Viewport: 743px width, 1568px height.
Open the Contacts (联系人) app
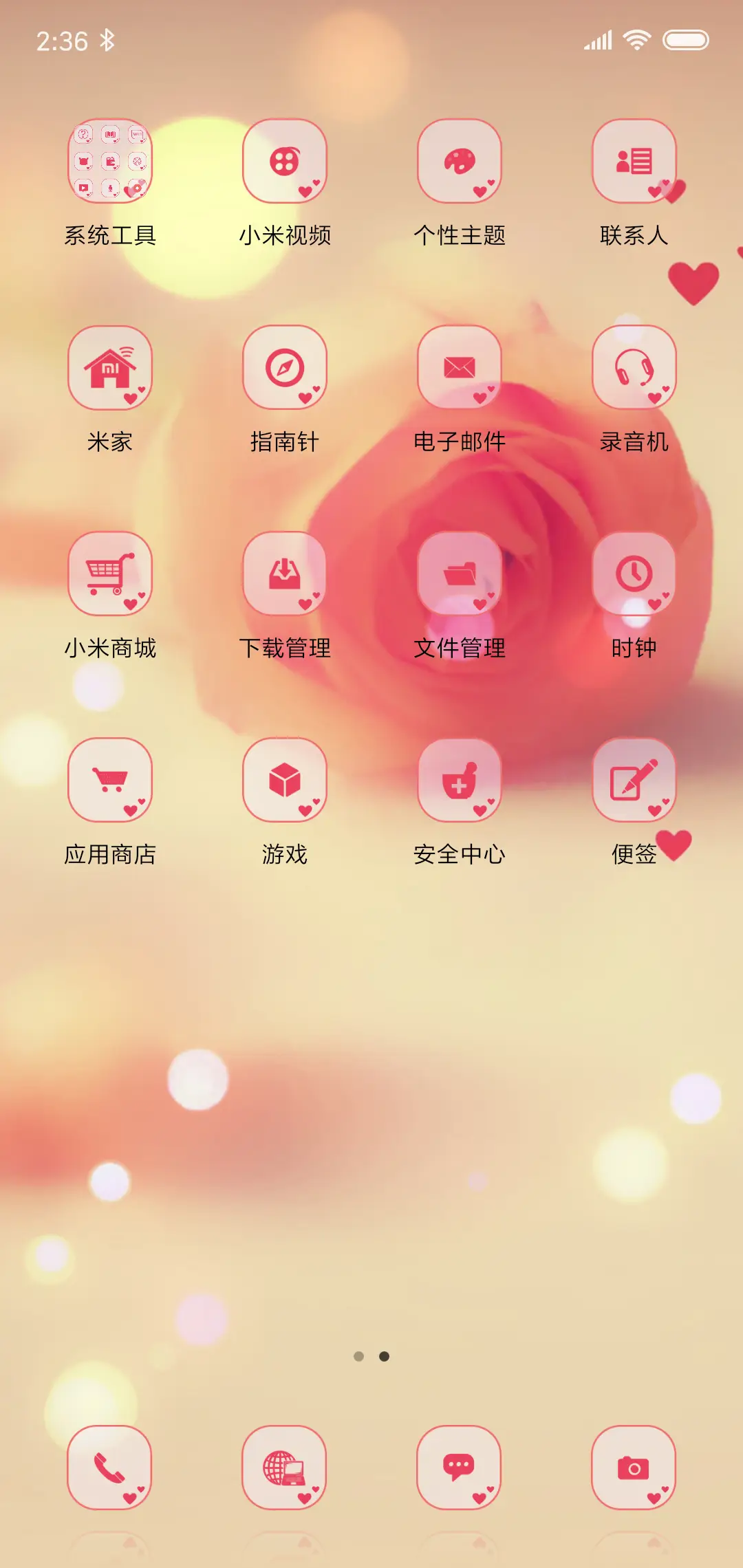tap(634, 163)
